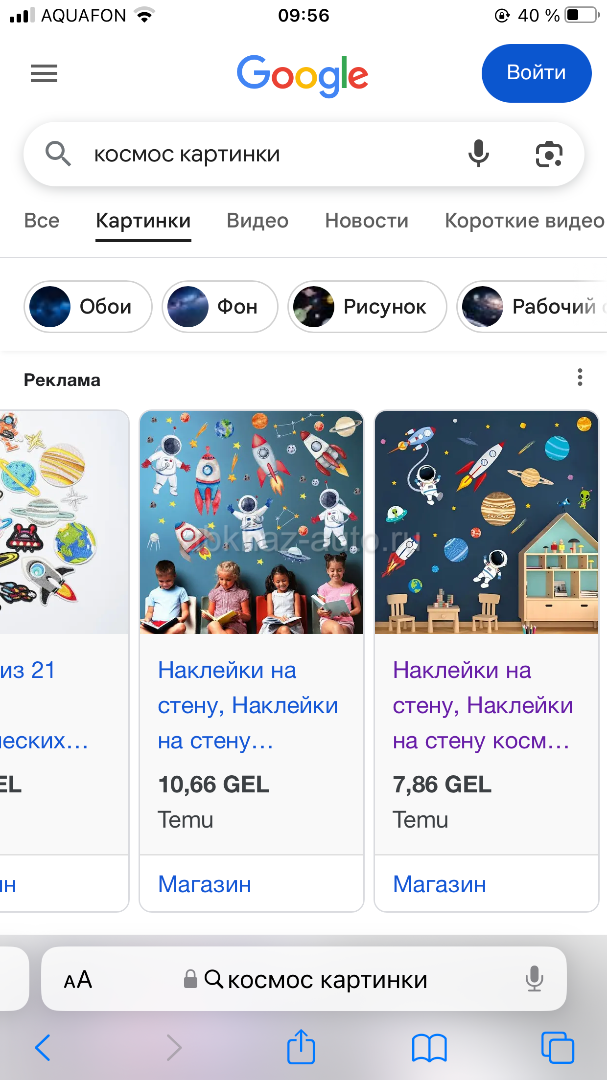Open Safari reader options via the AA button

pos(78,979)
